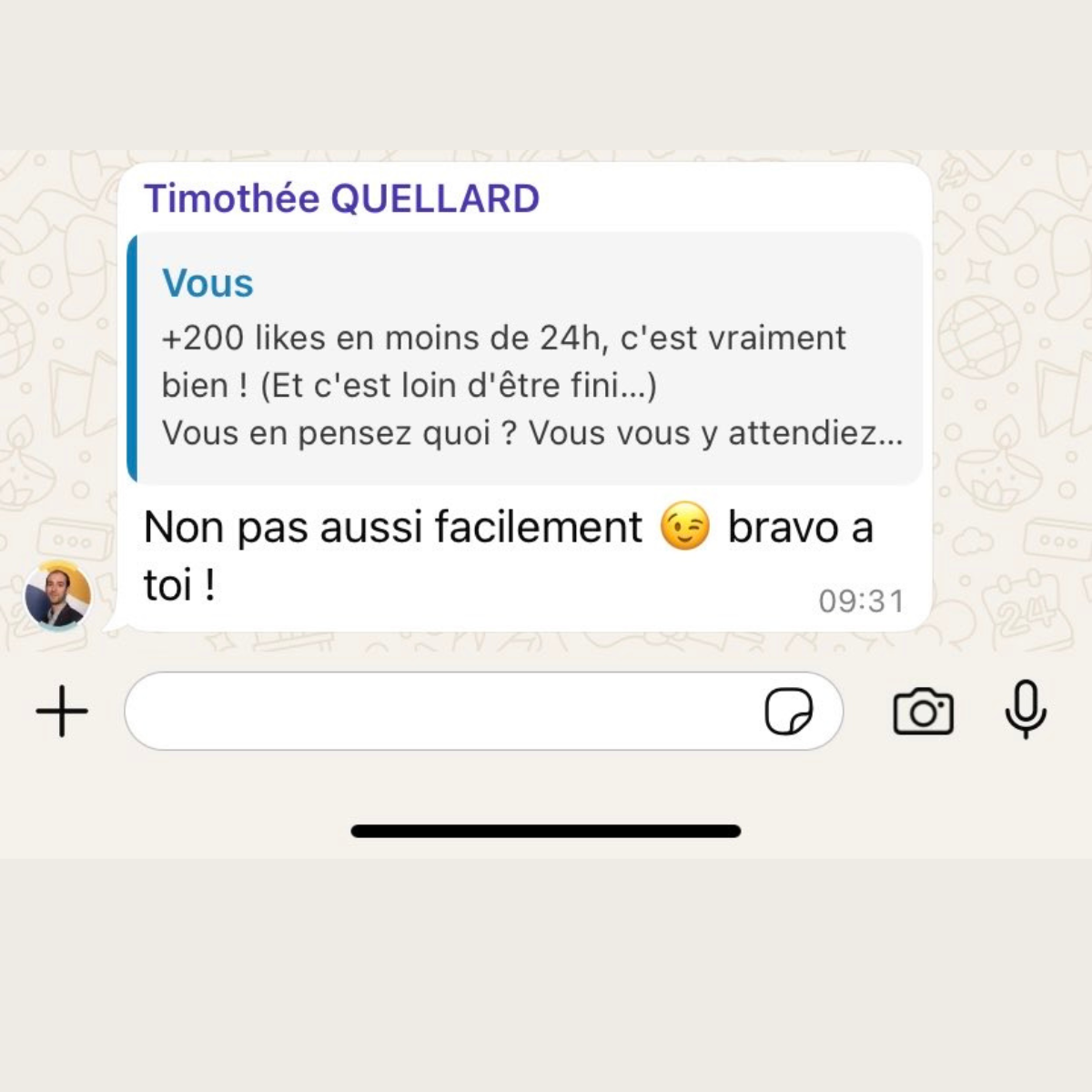Open the sticker picker
Screen dimensions: 1092x1092
788,711
